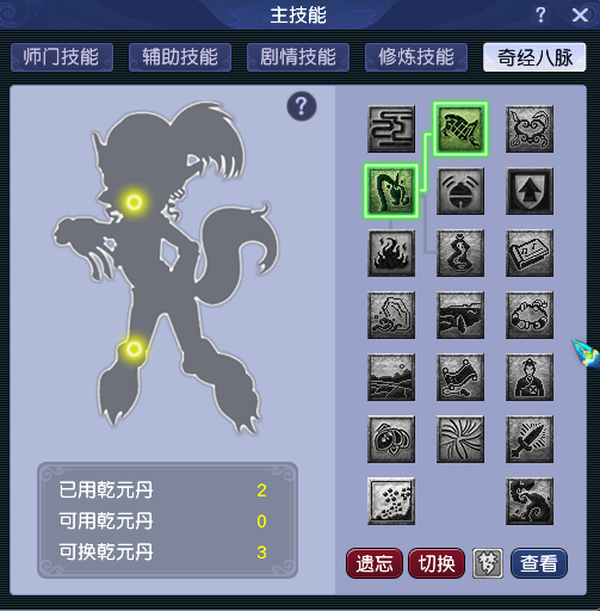
Task: Tap the 查看 button
Action: (x=539, y=563)
